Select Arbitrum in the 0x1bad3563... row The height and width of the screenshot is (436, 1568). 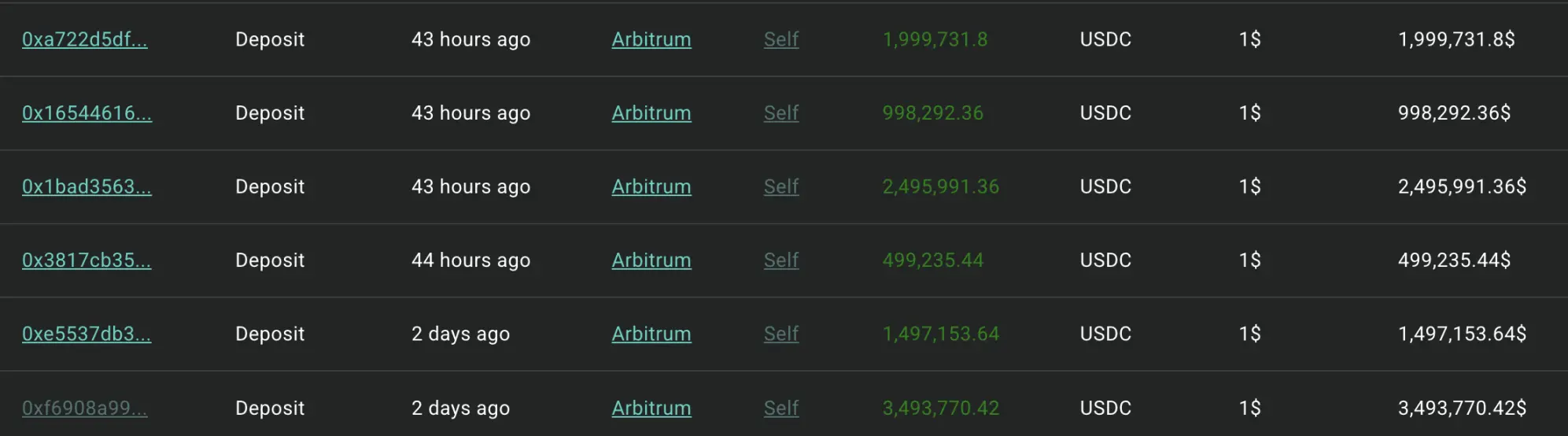pos(651,187)
